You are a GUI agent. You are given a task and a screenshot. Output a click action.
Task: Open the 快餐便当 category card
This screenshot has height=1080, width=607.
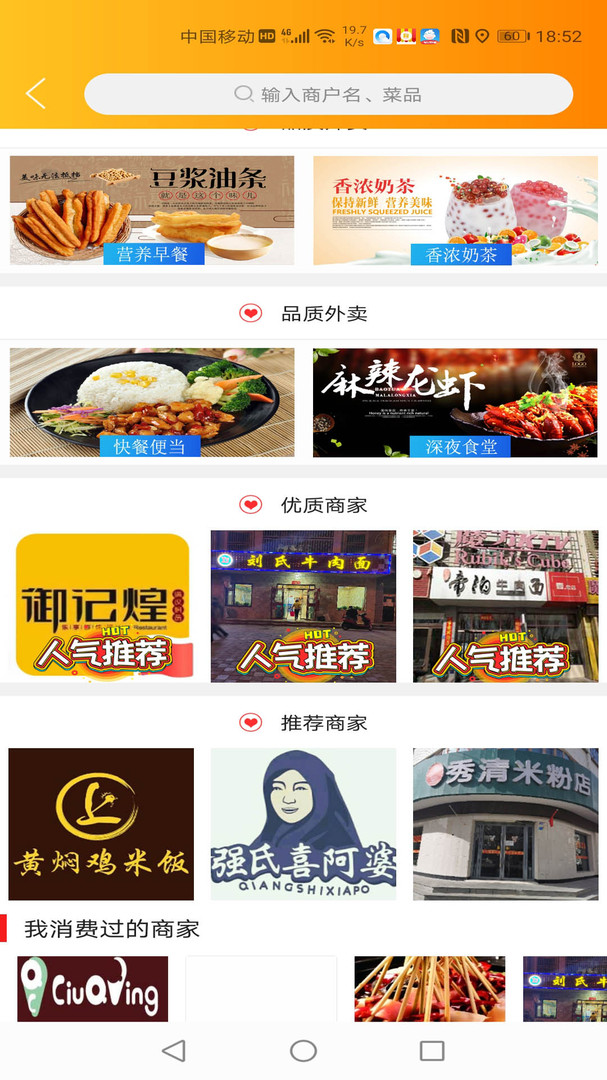point(152,402)
